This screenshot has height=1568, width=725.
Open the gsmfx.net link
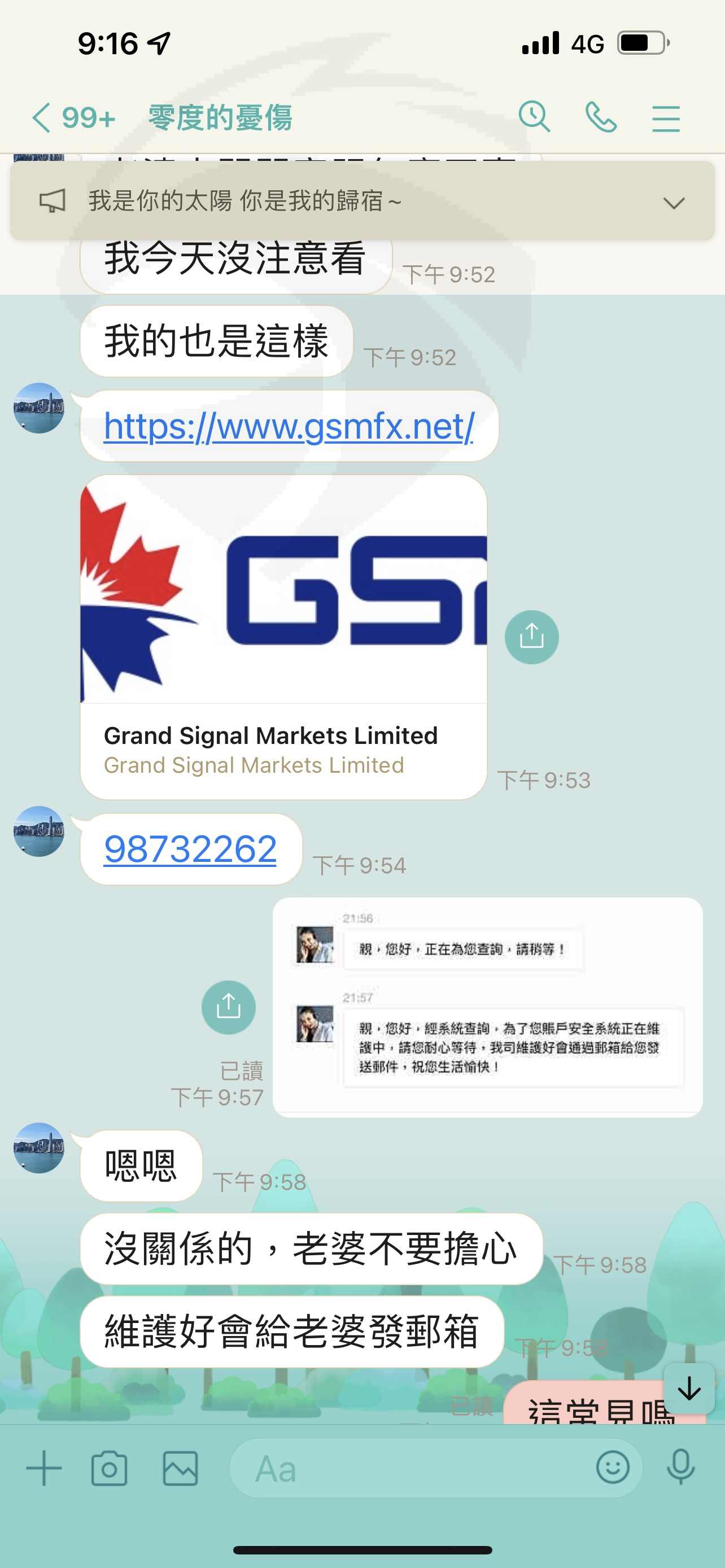pyautogui.click(x=289, y=426)
